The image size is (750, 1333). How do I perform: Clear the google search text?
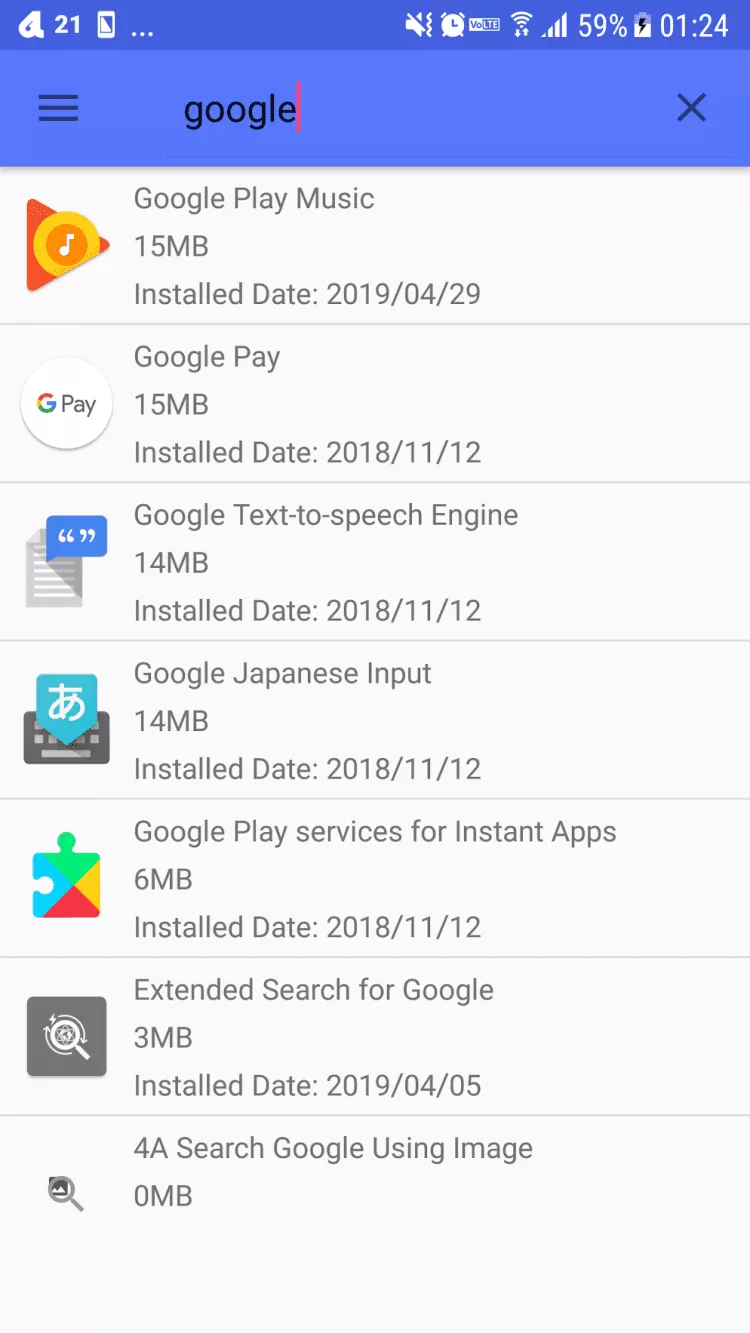coord(691,108)
